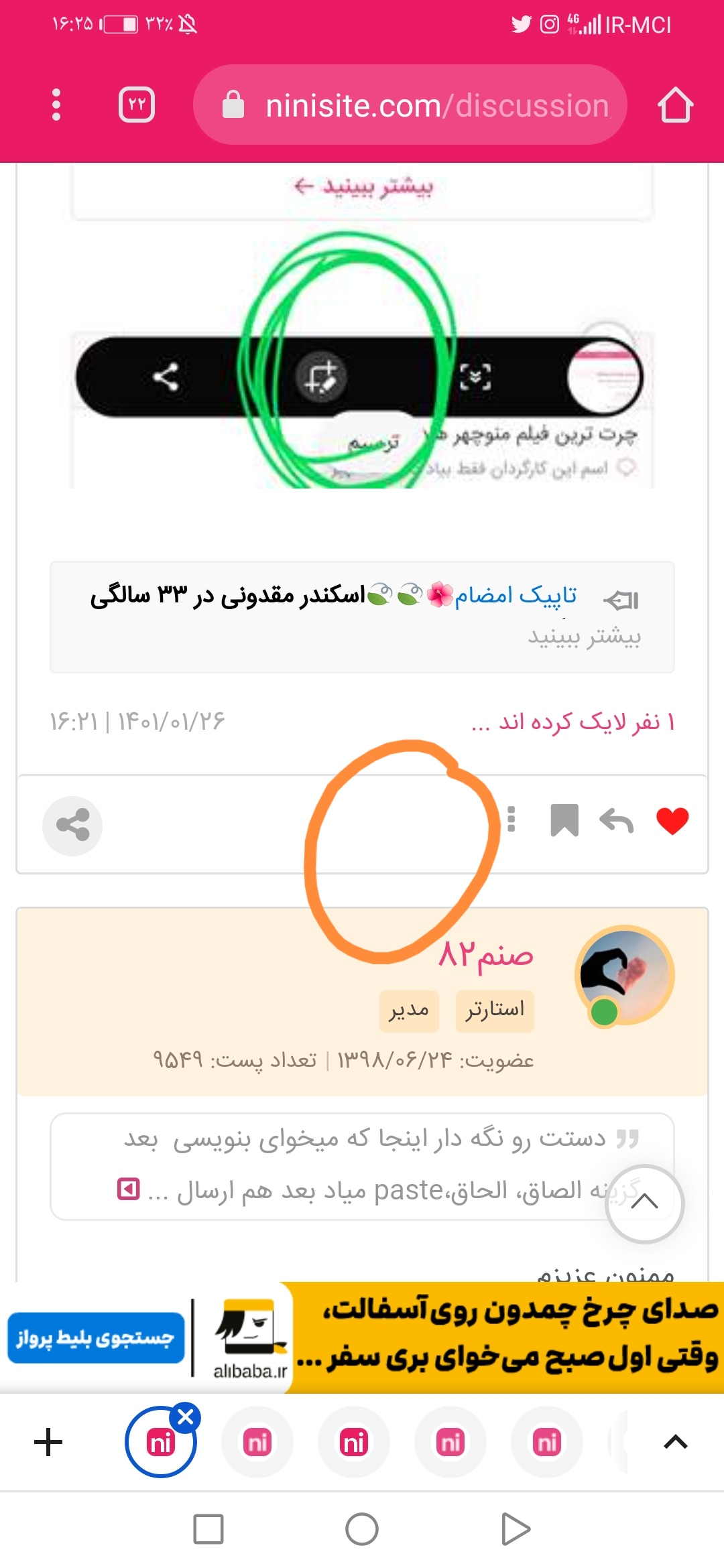Add a new browser tab with plus
Viewport: 724px width, 1568px height.
pos(48,1442)
